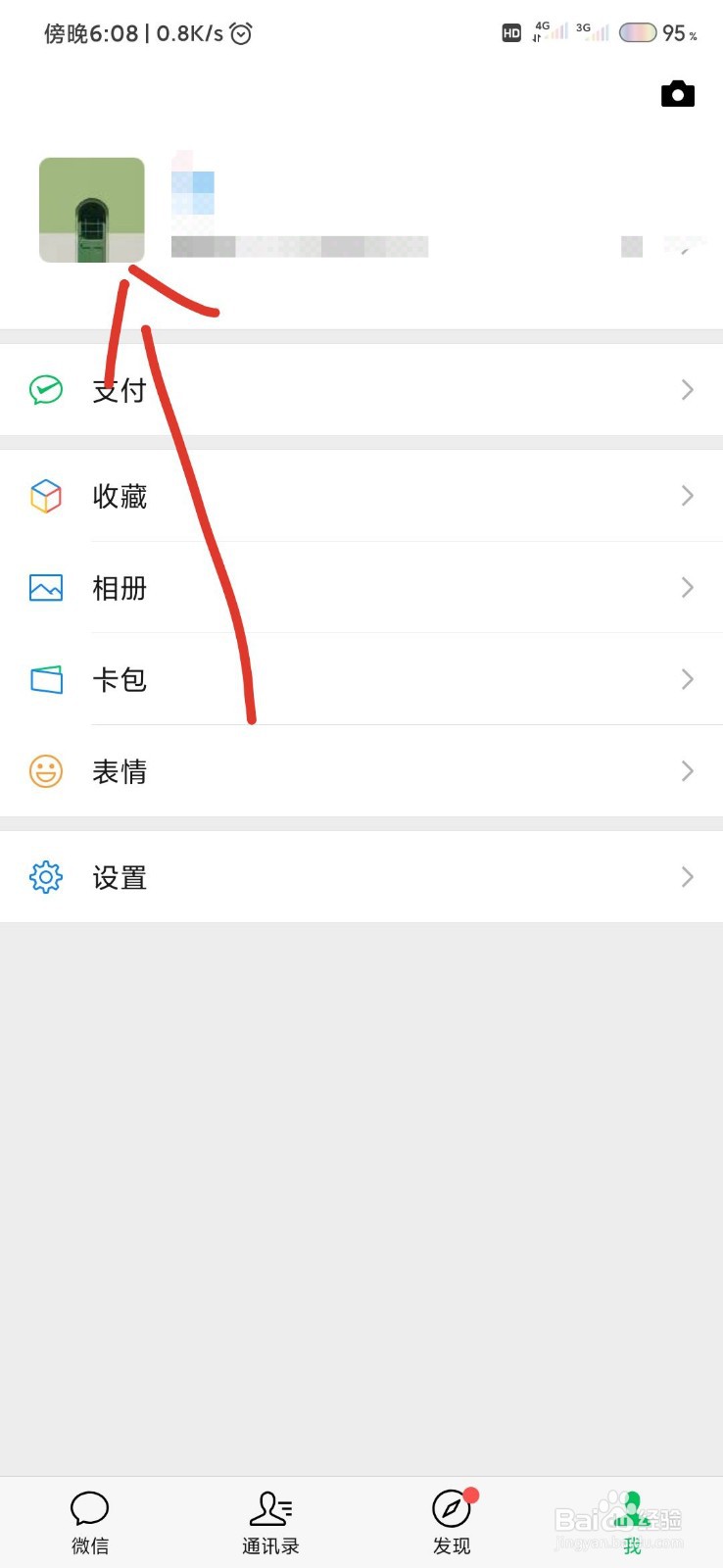Expand the 收藏 row chevron
Image resolution: width=723 pixels, height=1568 pixels.
(x=687, y=496)
